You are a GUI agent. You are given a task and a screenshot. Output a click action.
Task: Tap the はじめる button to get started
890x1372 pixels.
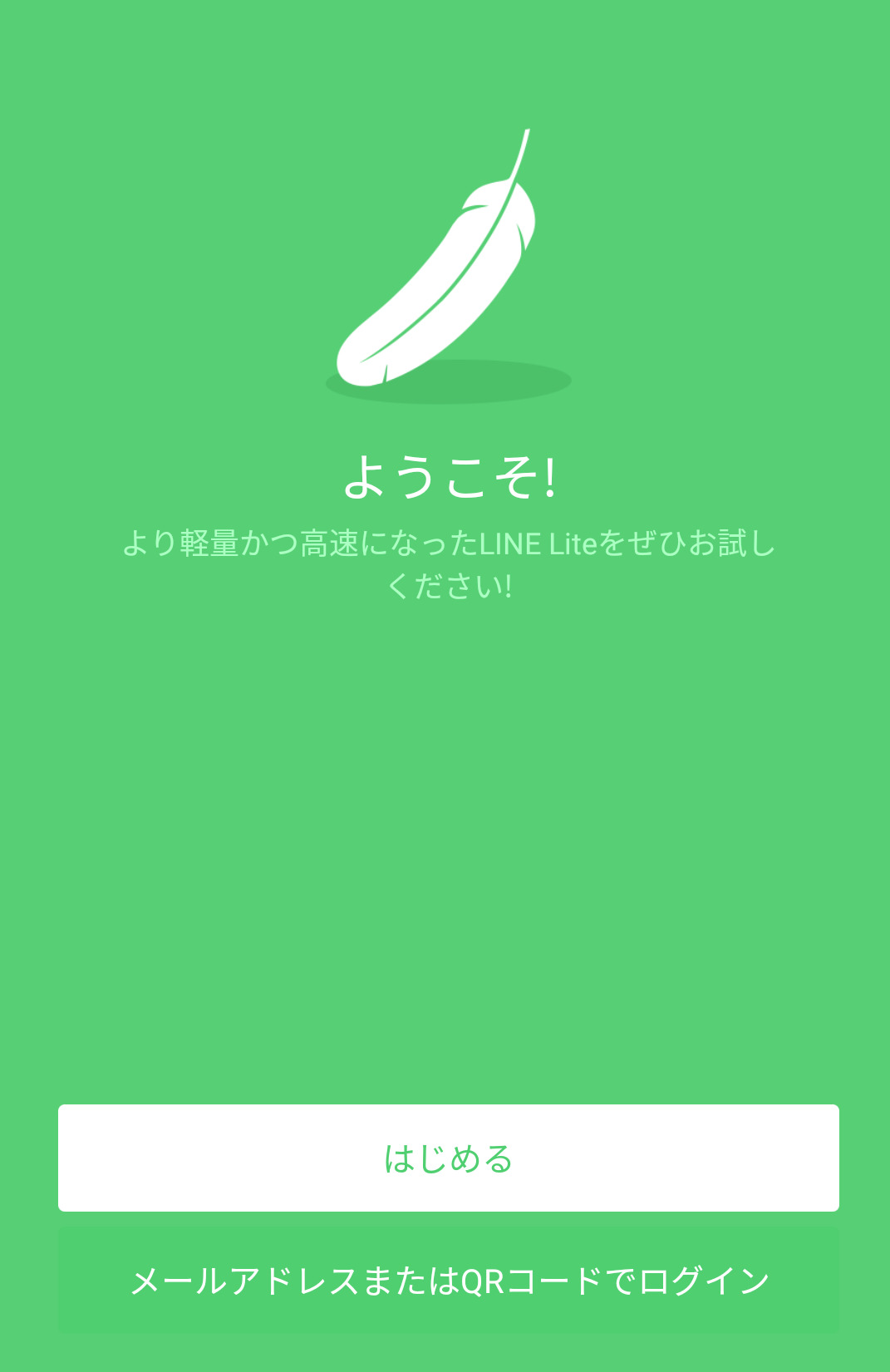tap(448, 1158)
